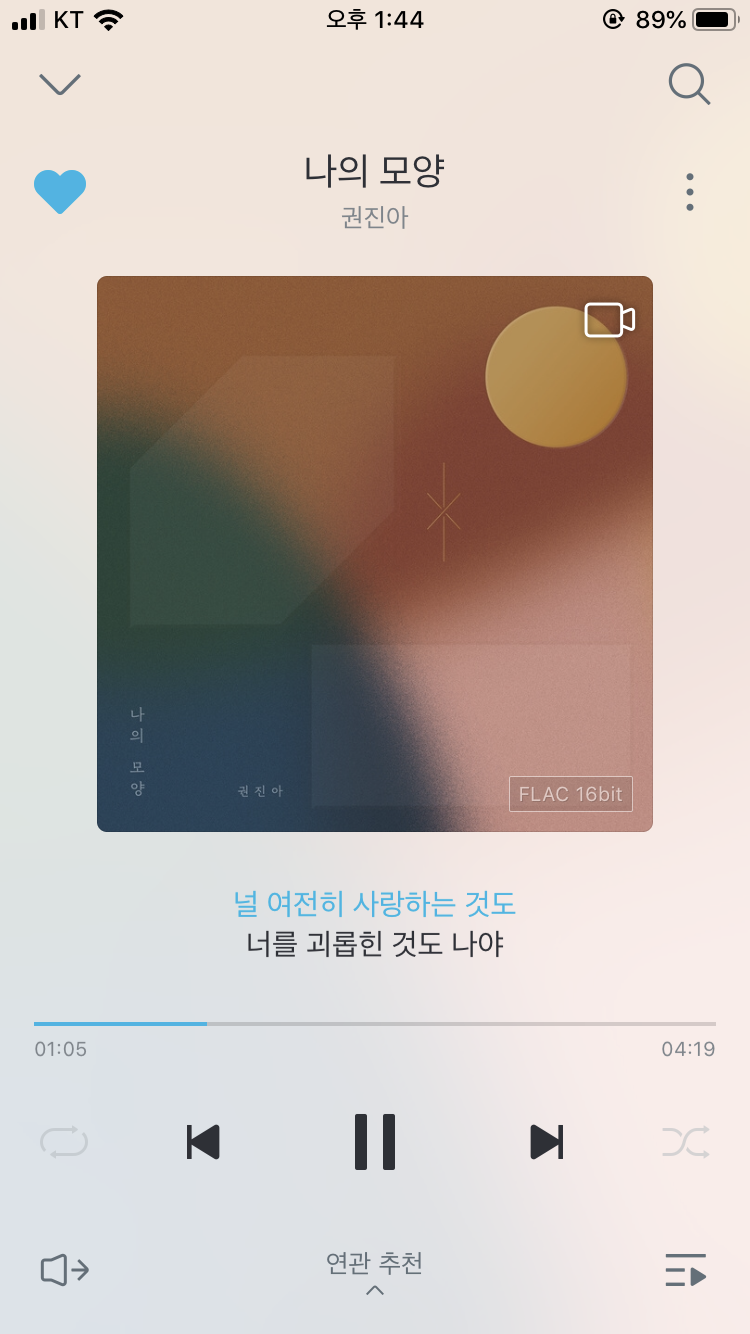
Task: Click the FLAC 16bit quality badge
Action: point(570,794)
